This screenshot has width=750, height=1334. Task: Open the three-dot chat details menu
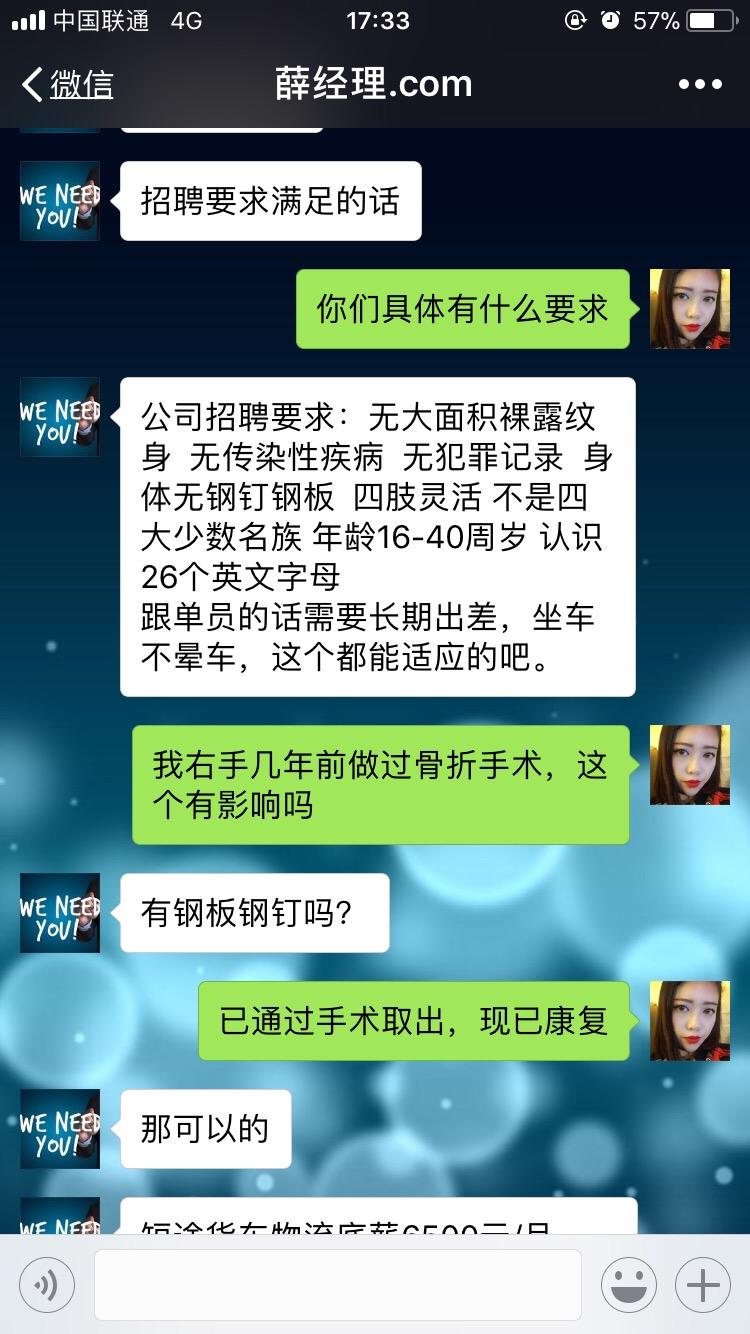pyautogui.click(x=699, y=85)
